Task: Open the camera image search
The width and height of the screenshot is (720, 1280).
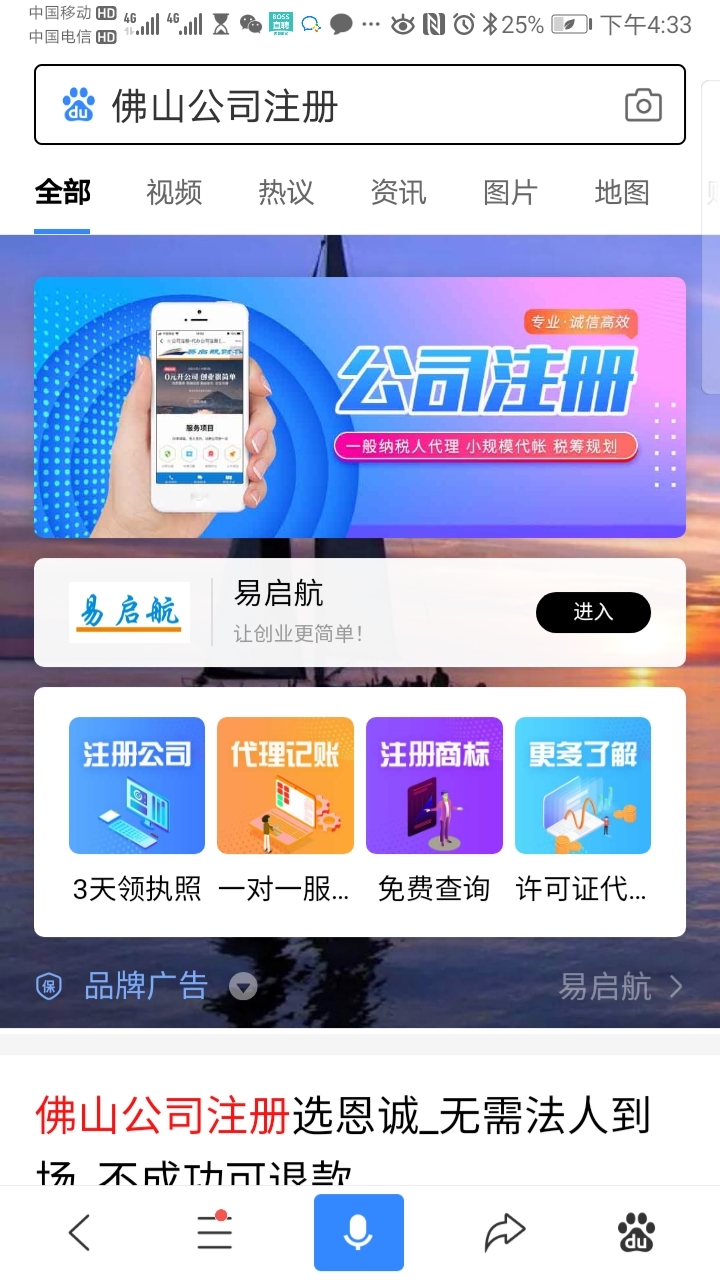Action: (643, 105)
